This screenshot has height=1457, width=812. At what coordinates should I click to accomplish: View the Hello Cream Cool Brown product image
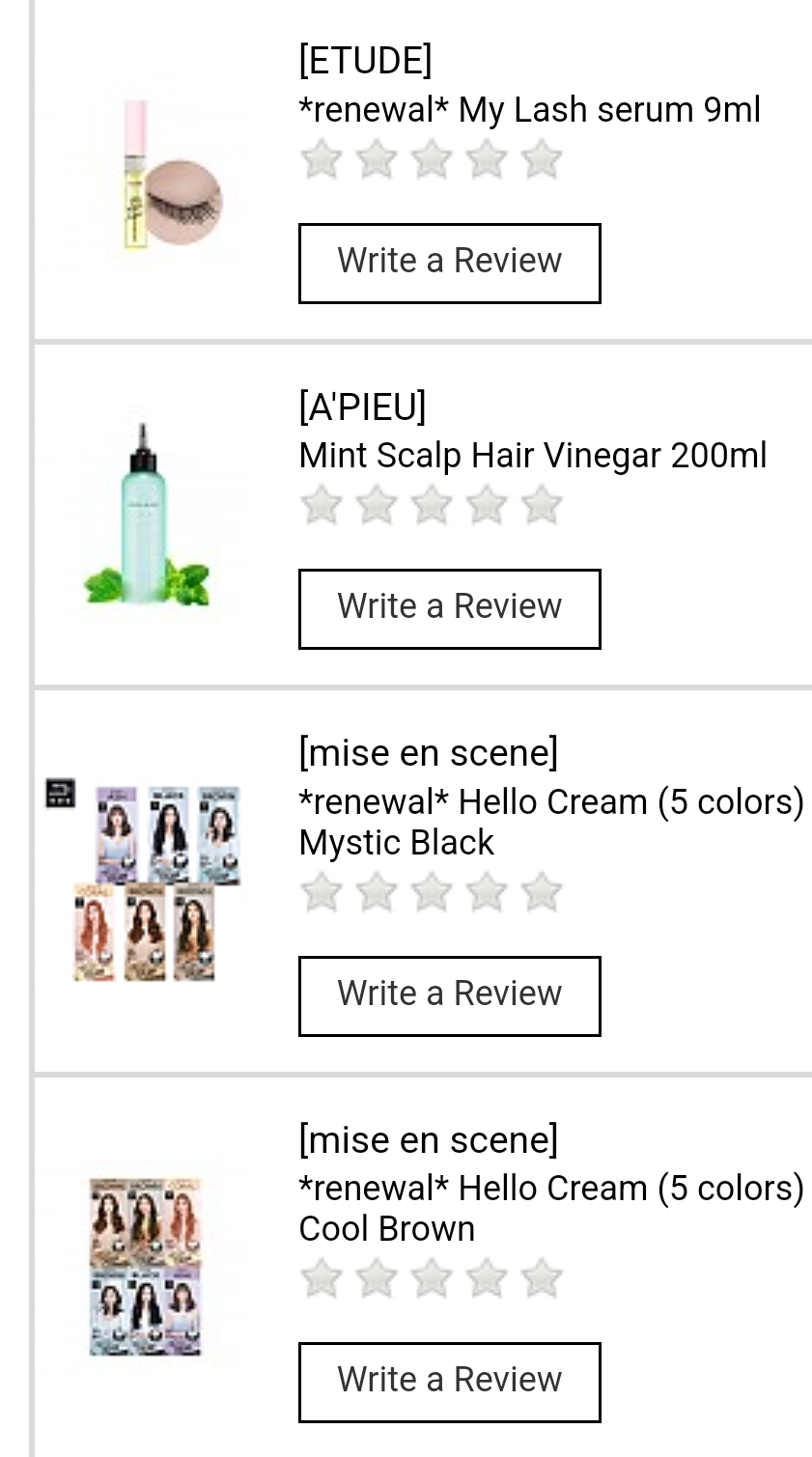(145, 1267)
